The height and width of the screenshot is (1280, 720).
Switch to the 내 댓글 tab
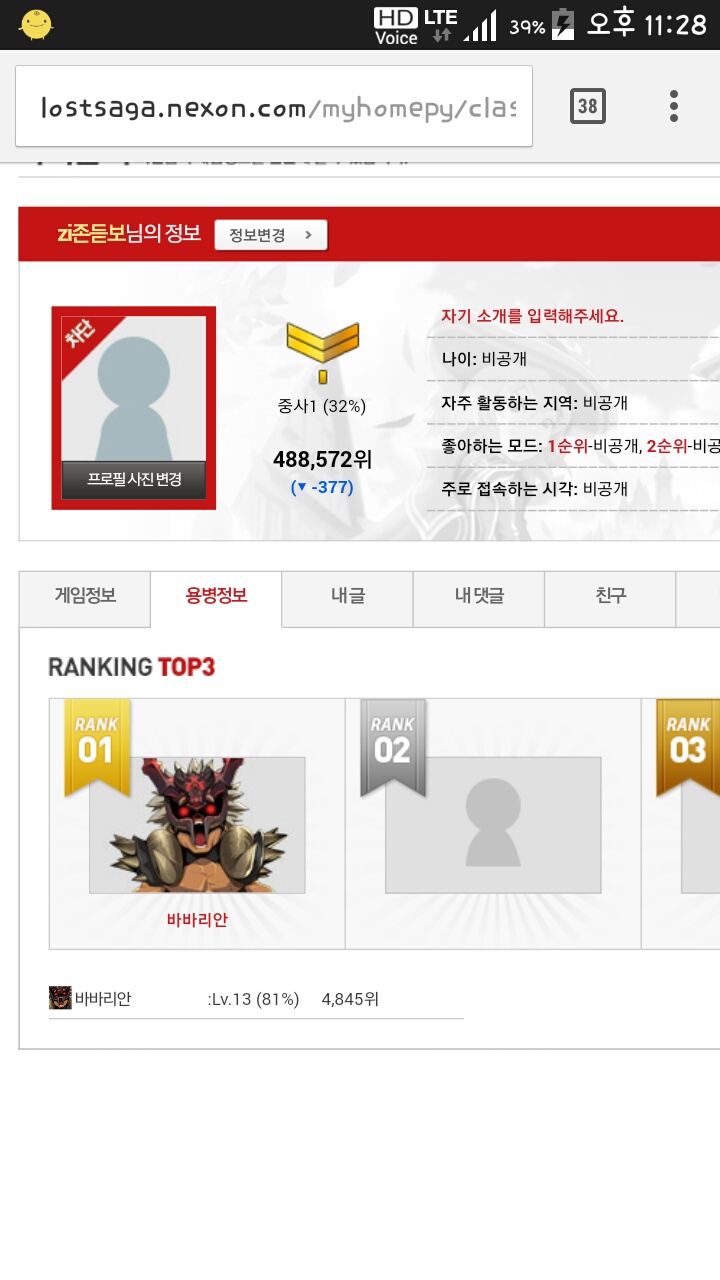point(479,596)
